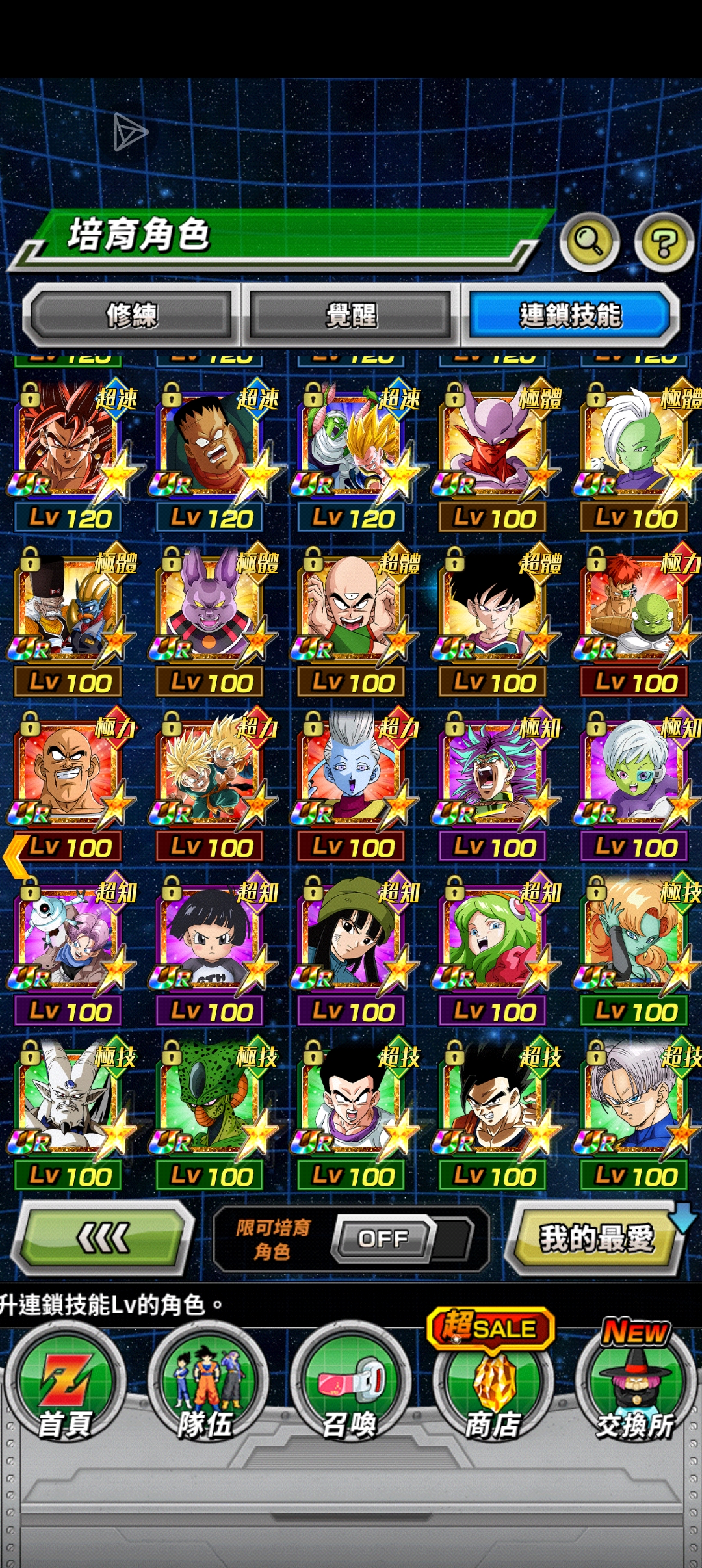
Task: Open the 召喚 summon menu
Action: coord(350,1385)
